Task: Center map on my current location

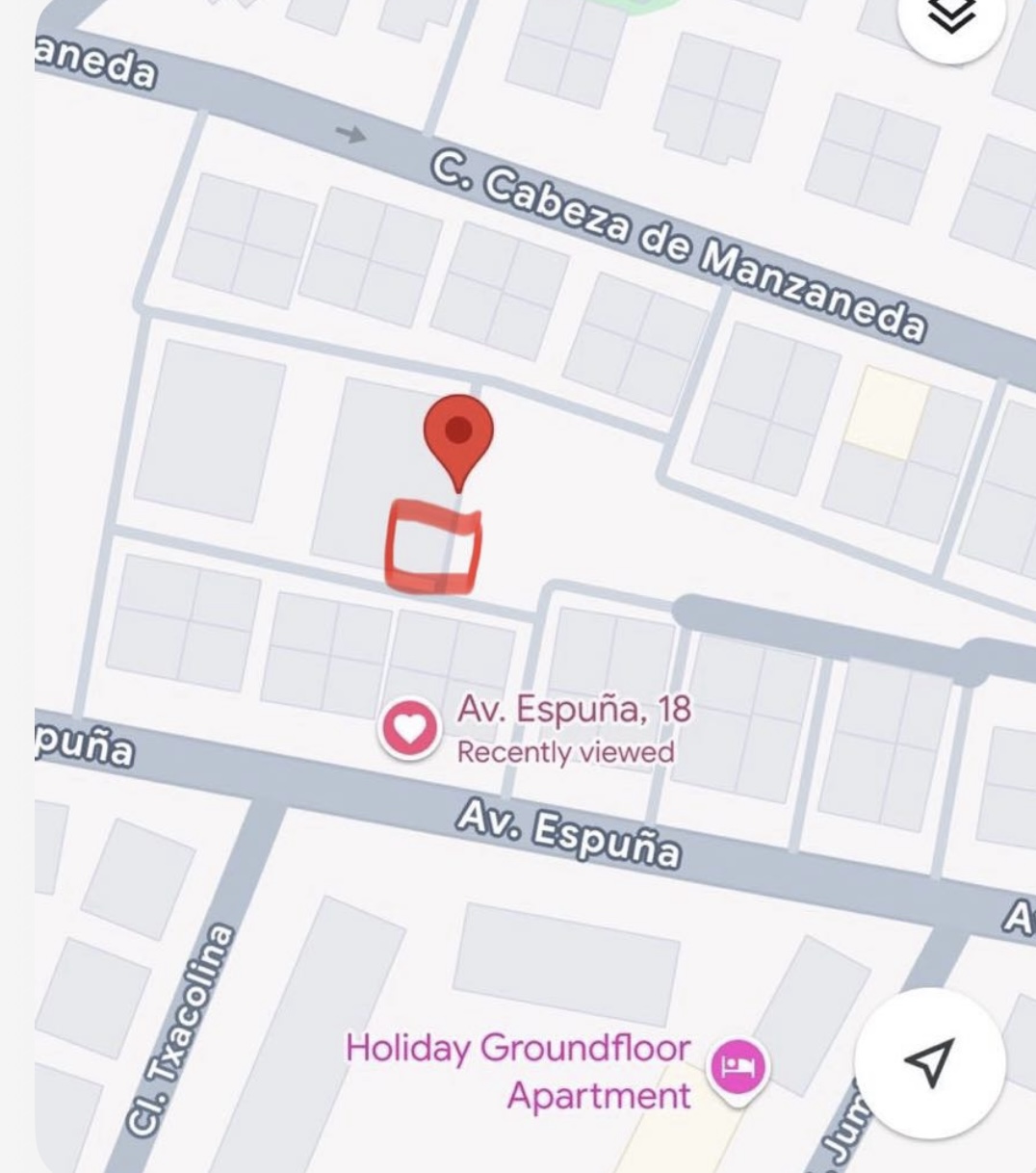Action: [929, 1063]
